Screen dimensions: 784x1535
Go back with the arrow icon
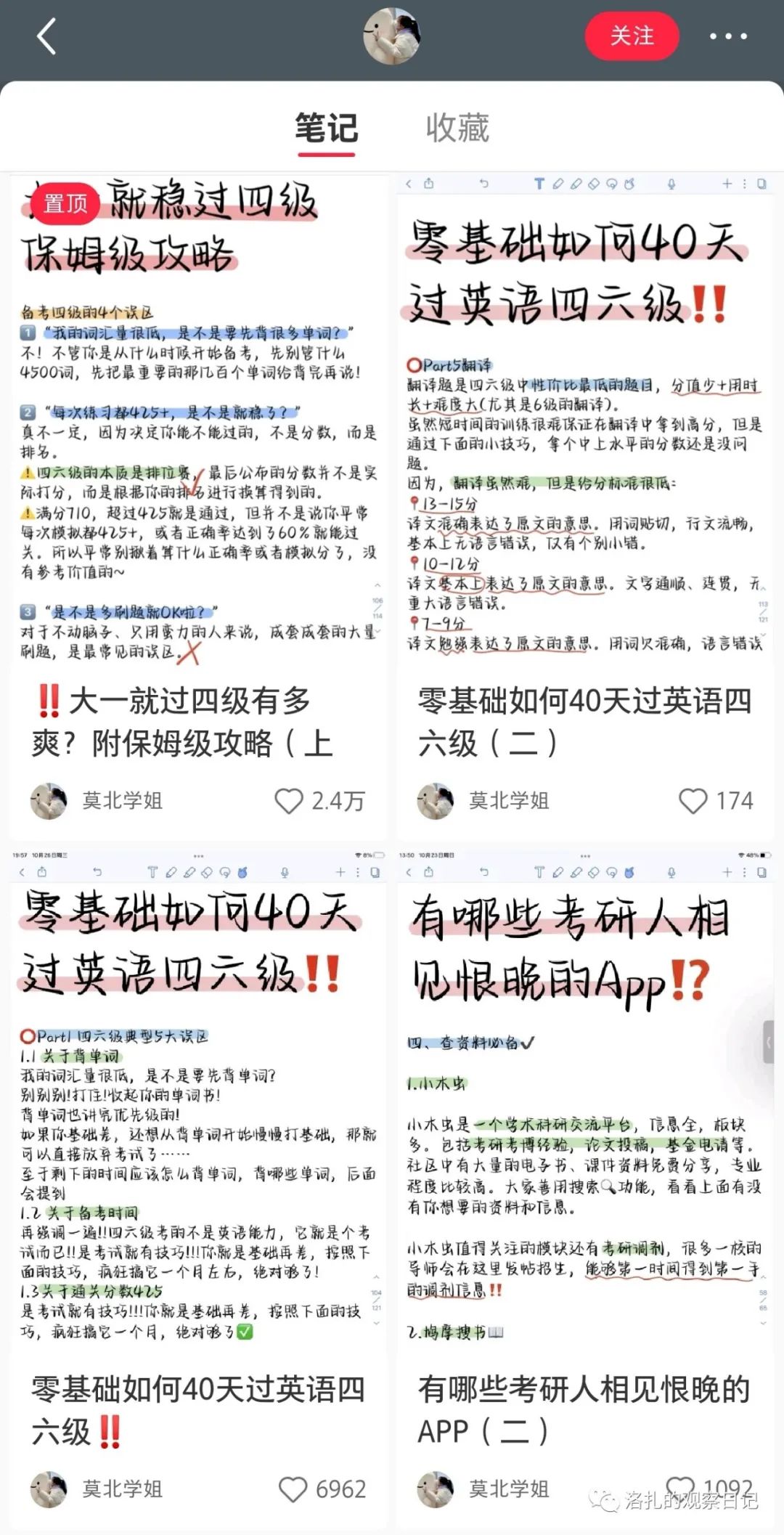pyautogui.click(x=46, y=36)
